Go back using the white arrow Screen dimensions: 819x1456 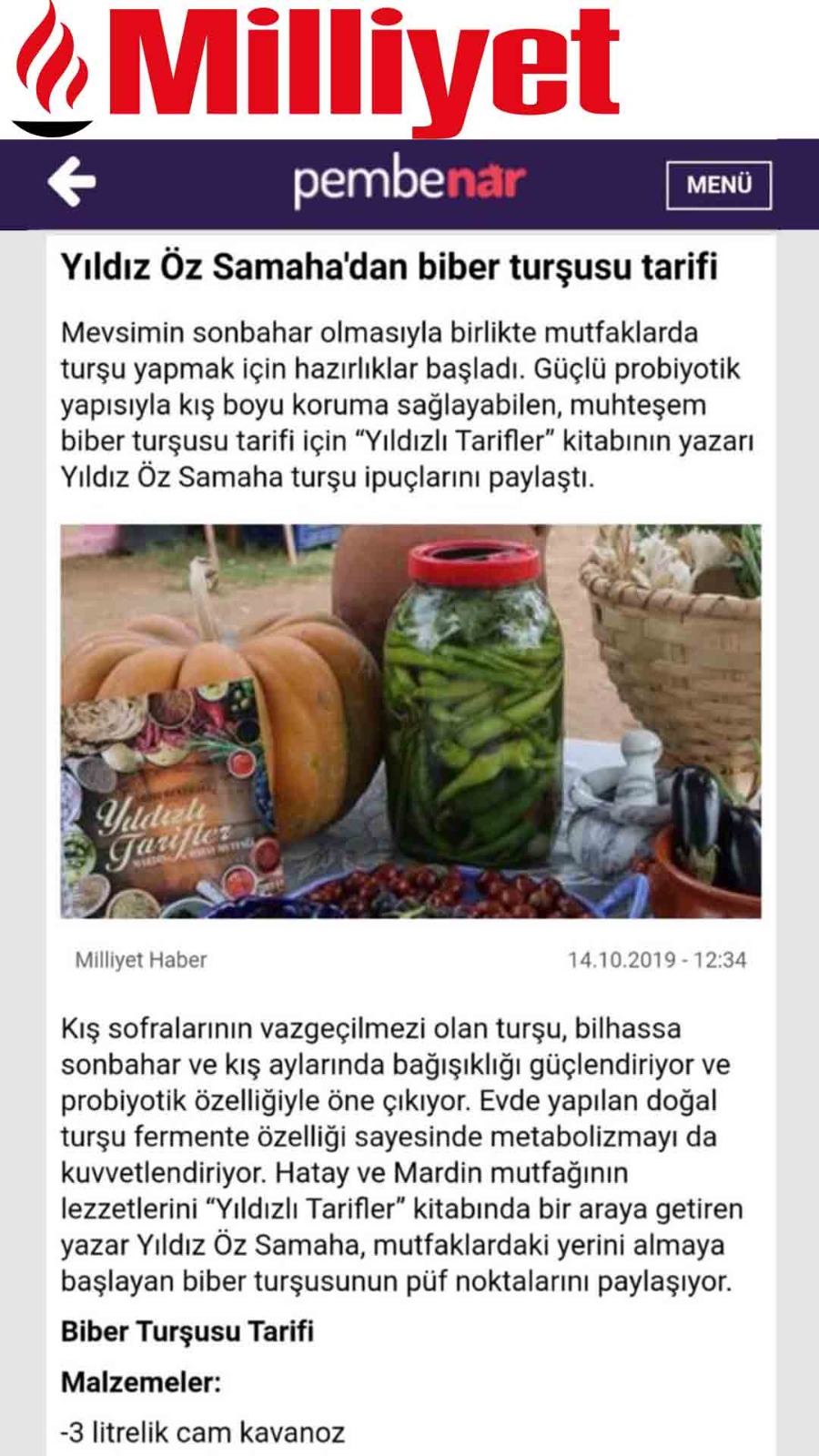[72, 182]
